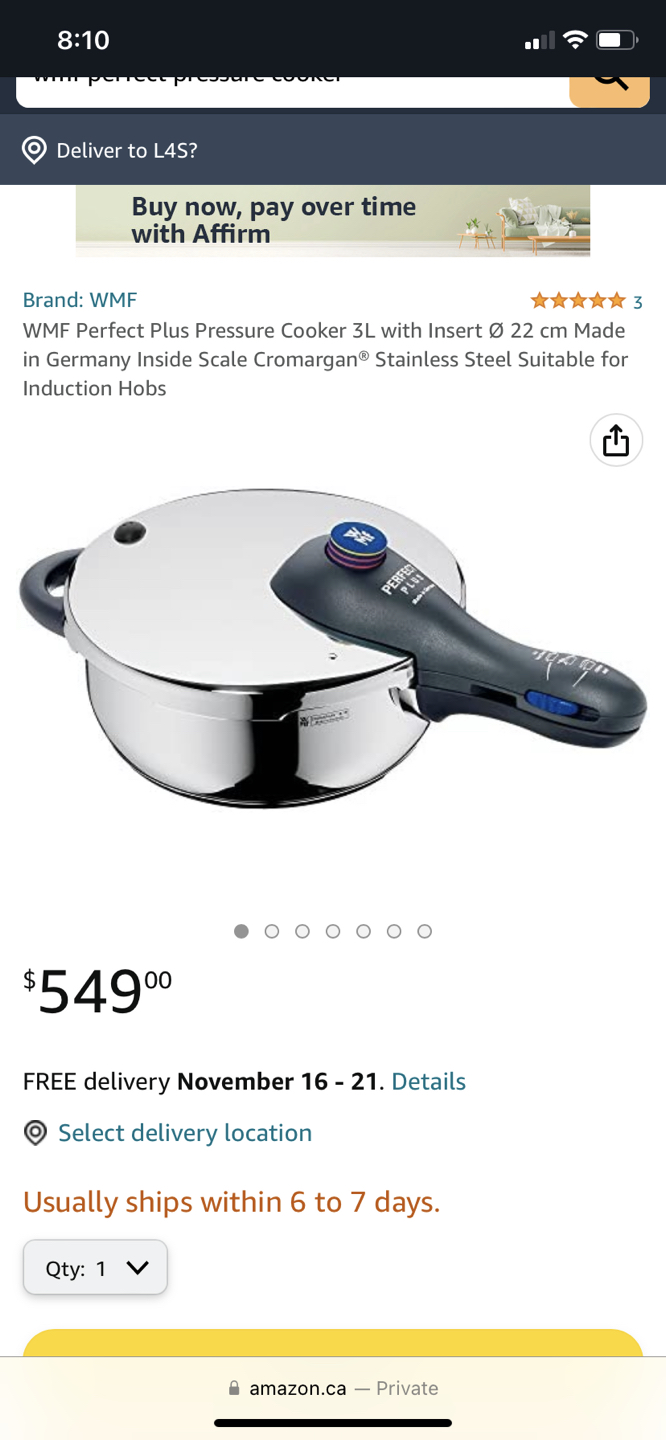Screen dimensions: 666x1440
Task: Open the Affirm buy now pay over time banner
Action: pyautogui.click(x=332, y=221)
